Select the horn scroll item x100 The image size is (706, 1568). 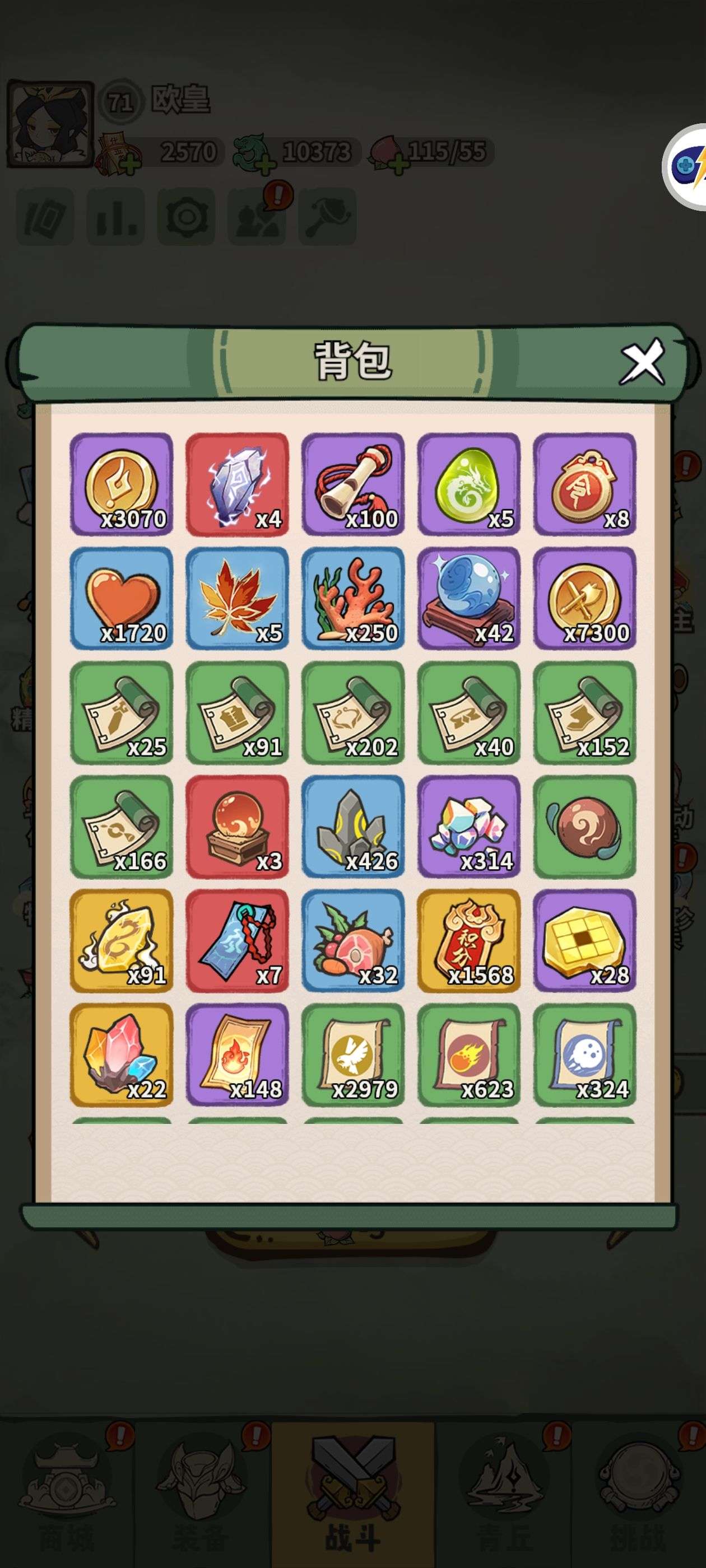[x=352, y=484]
